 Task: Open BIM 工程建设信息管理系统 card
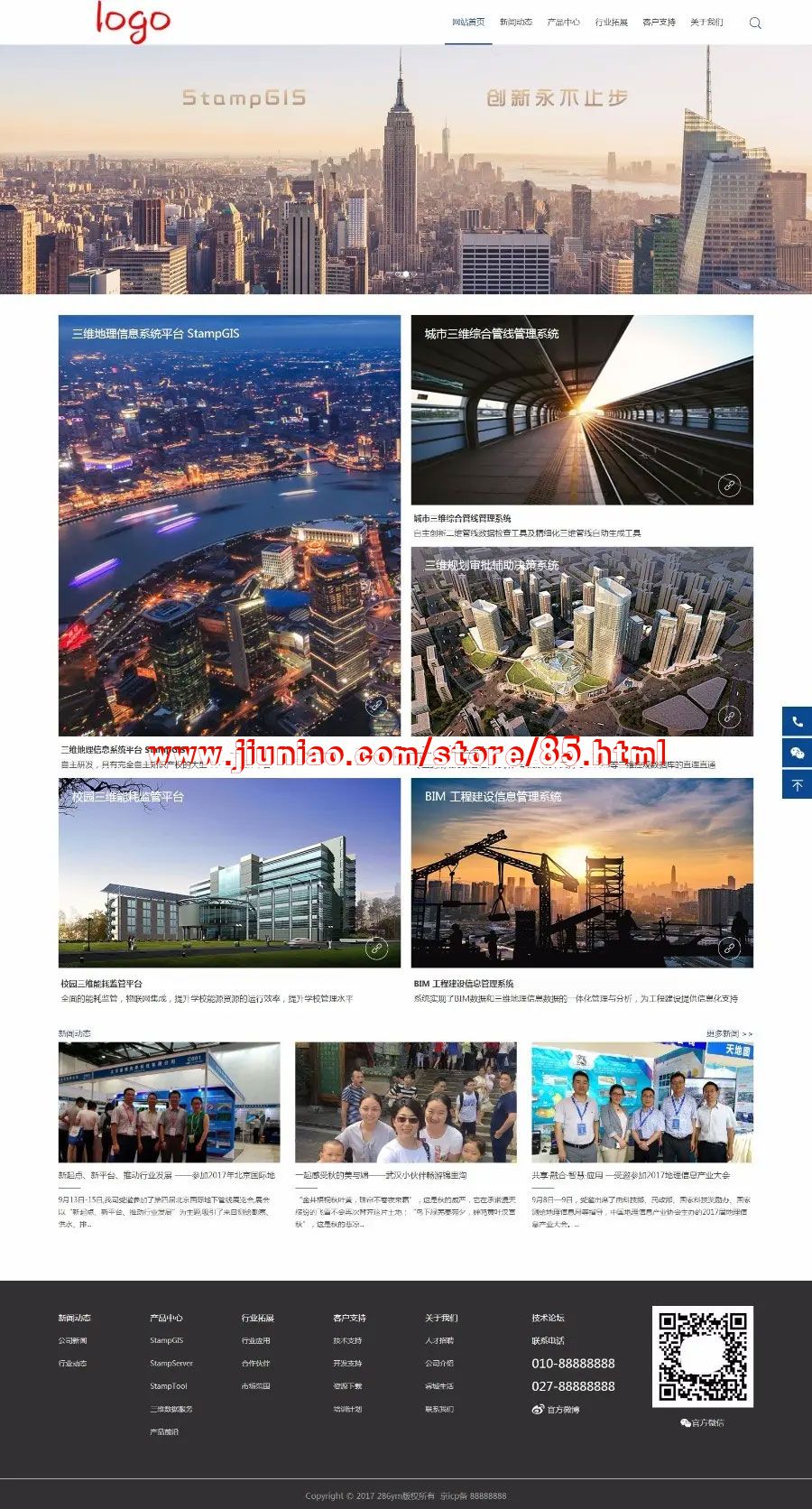582,873
